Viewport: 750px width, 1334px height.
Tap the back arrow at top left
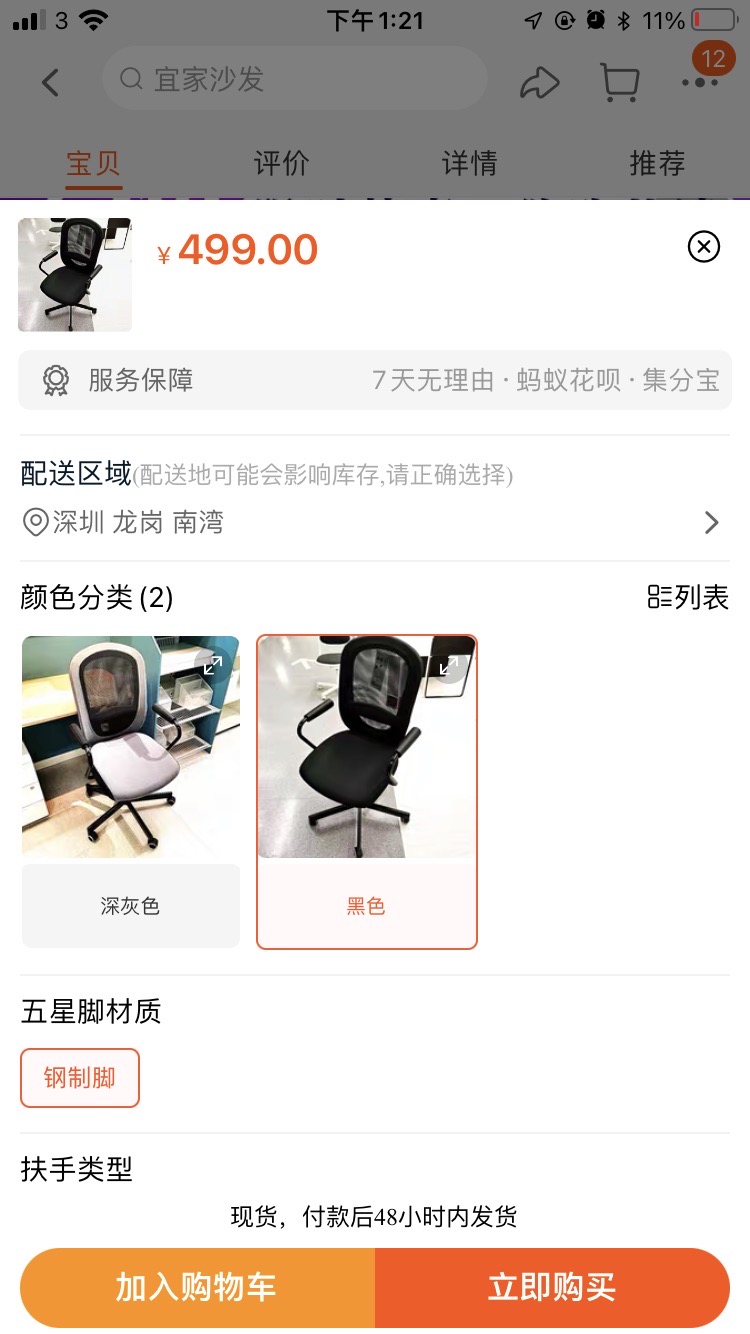coord(50,82)
